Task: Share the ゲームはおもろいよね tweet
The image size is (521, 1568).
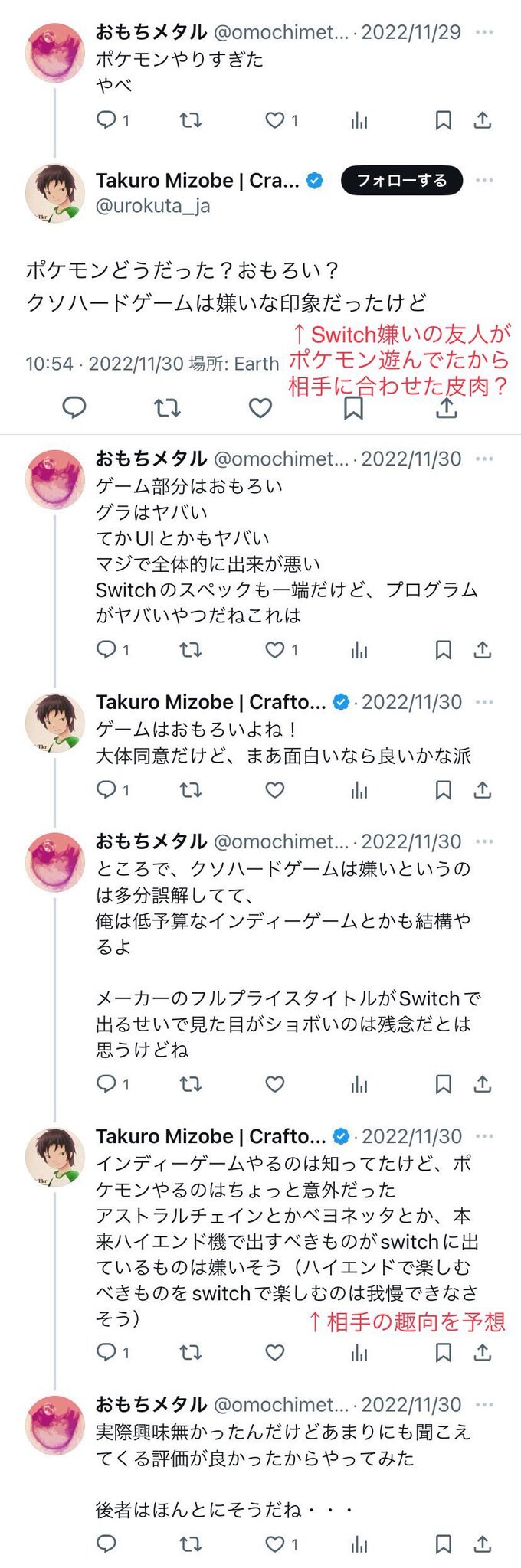Action: [x=482, y=789]
